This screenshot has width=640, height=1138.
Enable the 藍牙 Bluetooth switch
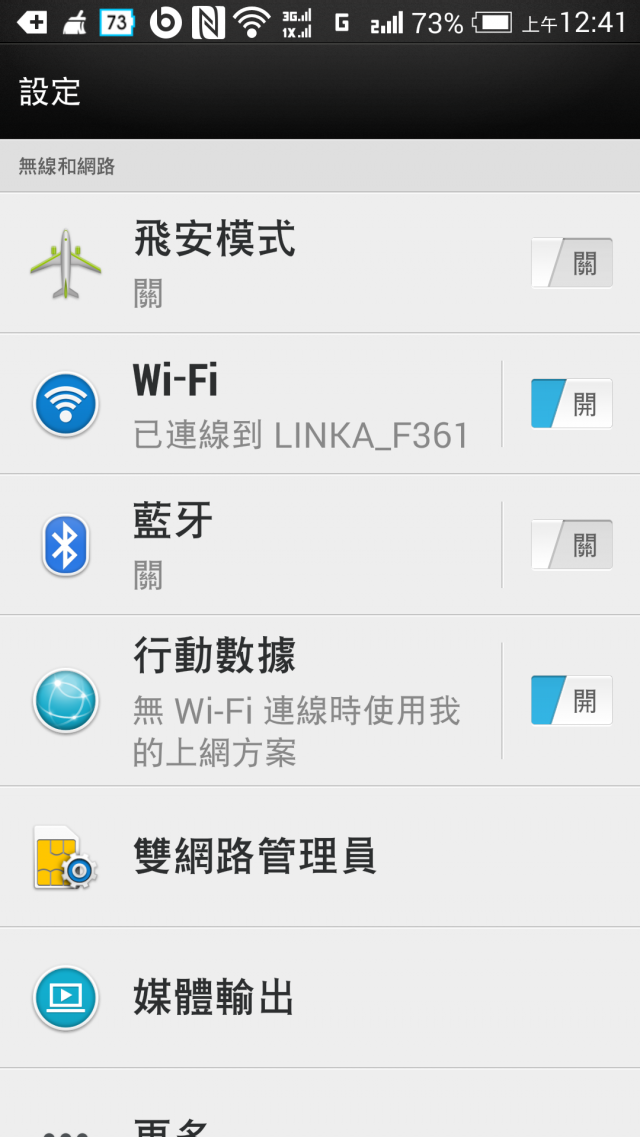572,544
